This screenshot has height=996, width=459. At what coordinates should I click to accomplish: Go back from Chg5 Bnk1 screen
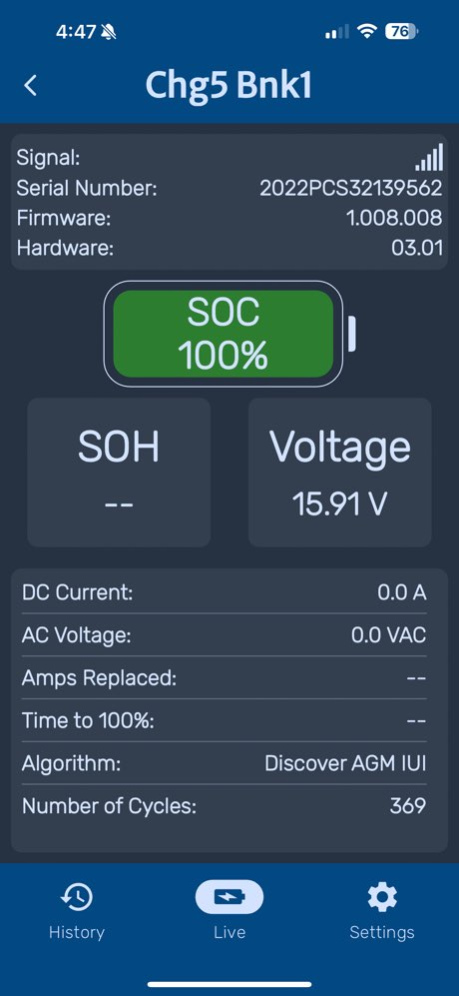click(30, 85)
